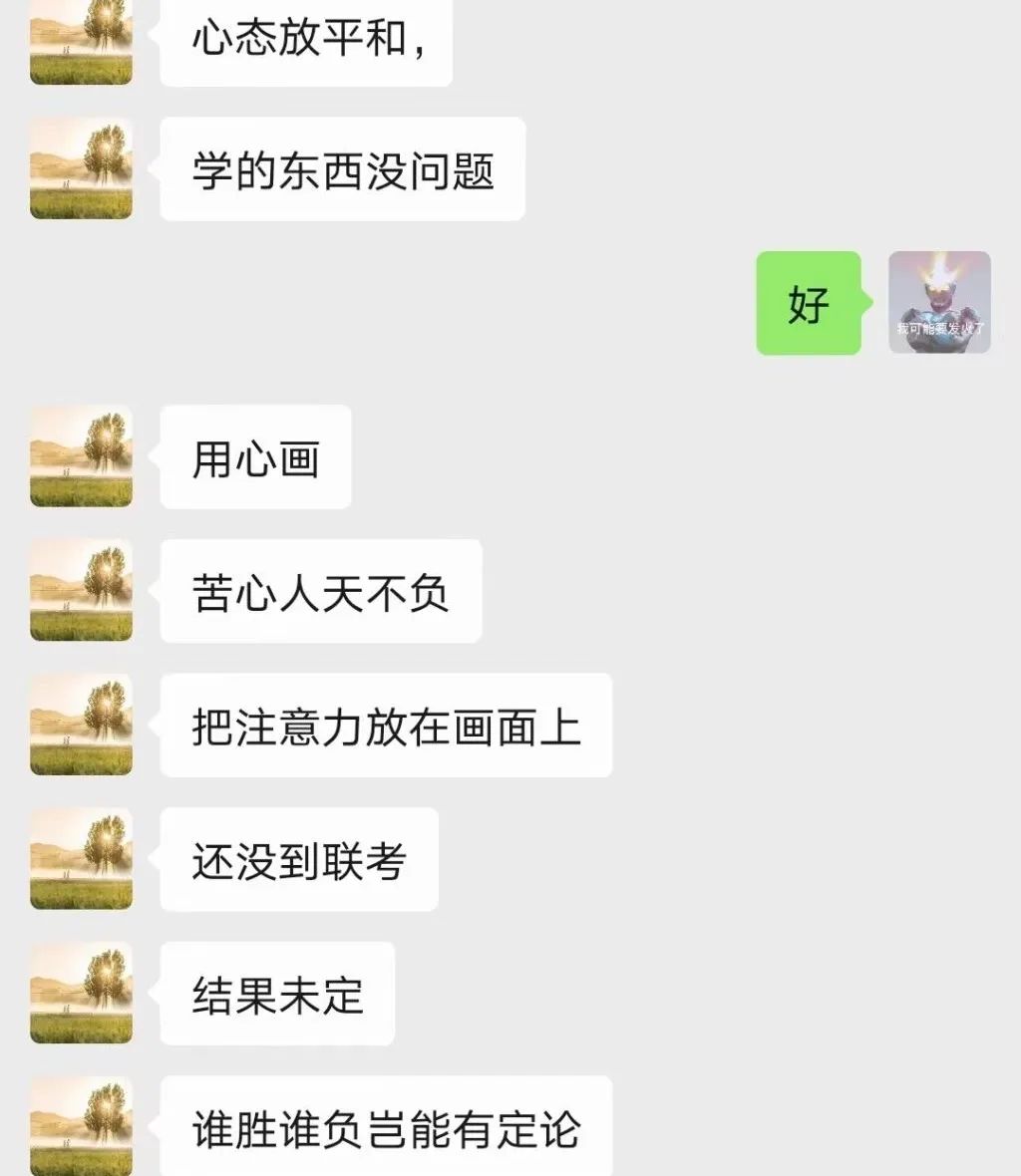View profile from avatar beside '苦心人天不负'

[x=81, y=591]
